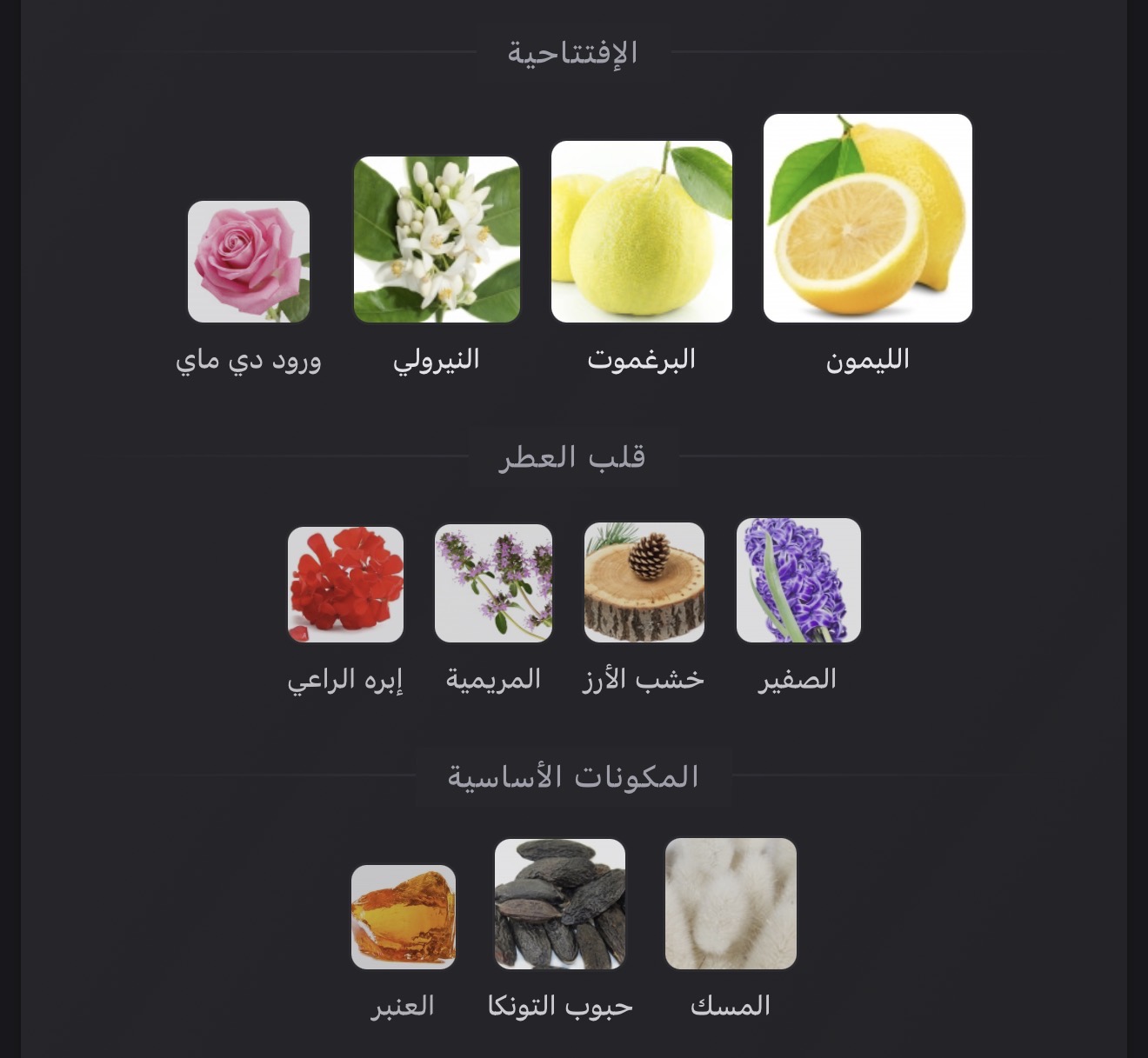Viewport: 1148px width, 1058px height.
Task: Select the المريمية (sage) note tile
Action: click(x=493, y=583)
